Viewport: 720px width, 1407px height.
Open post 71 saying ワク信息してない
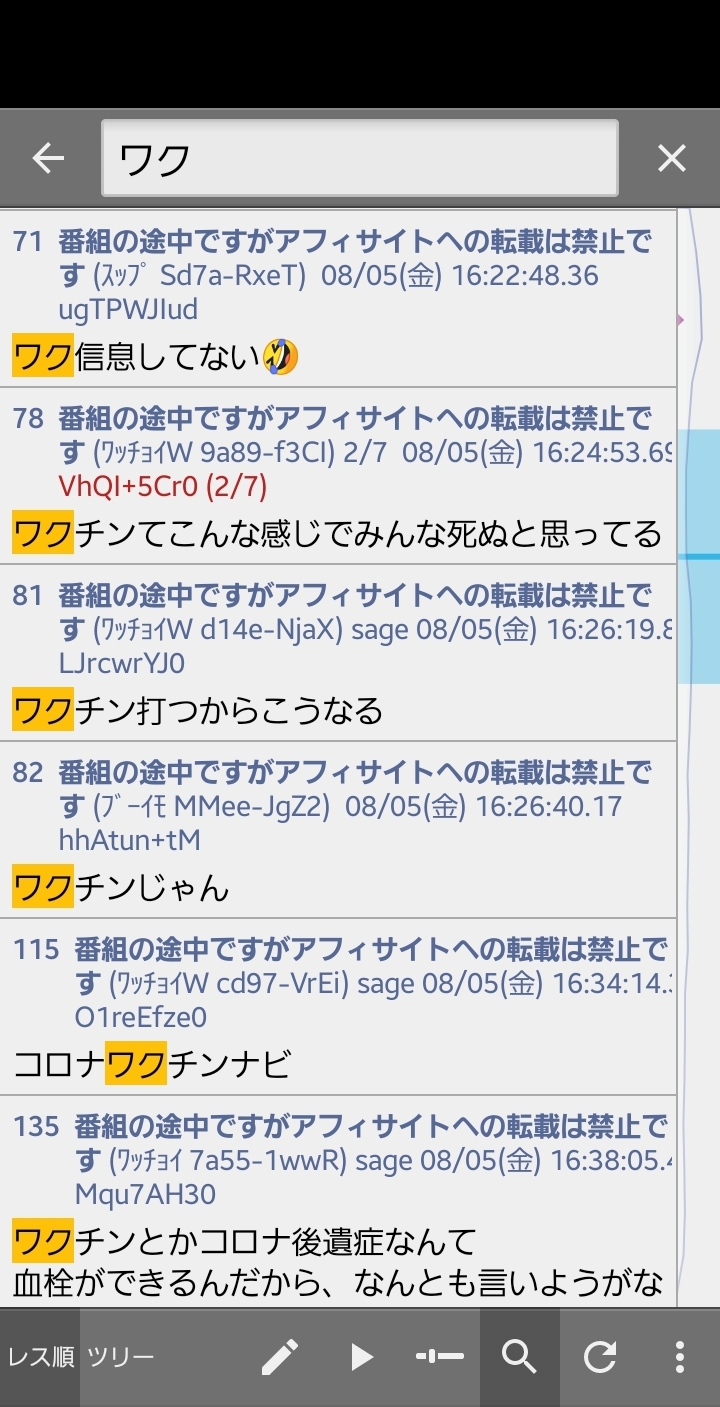coord(338,298)
